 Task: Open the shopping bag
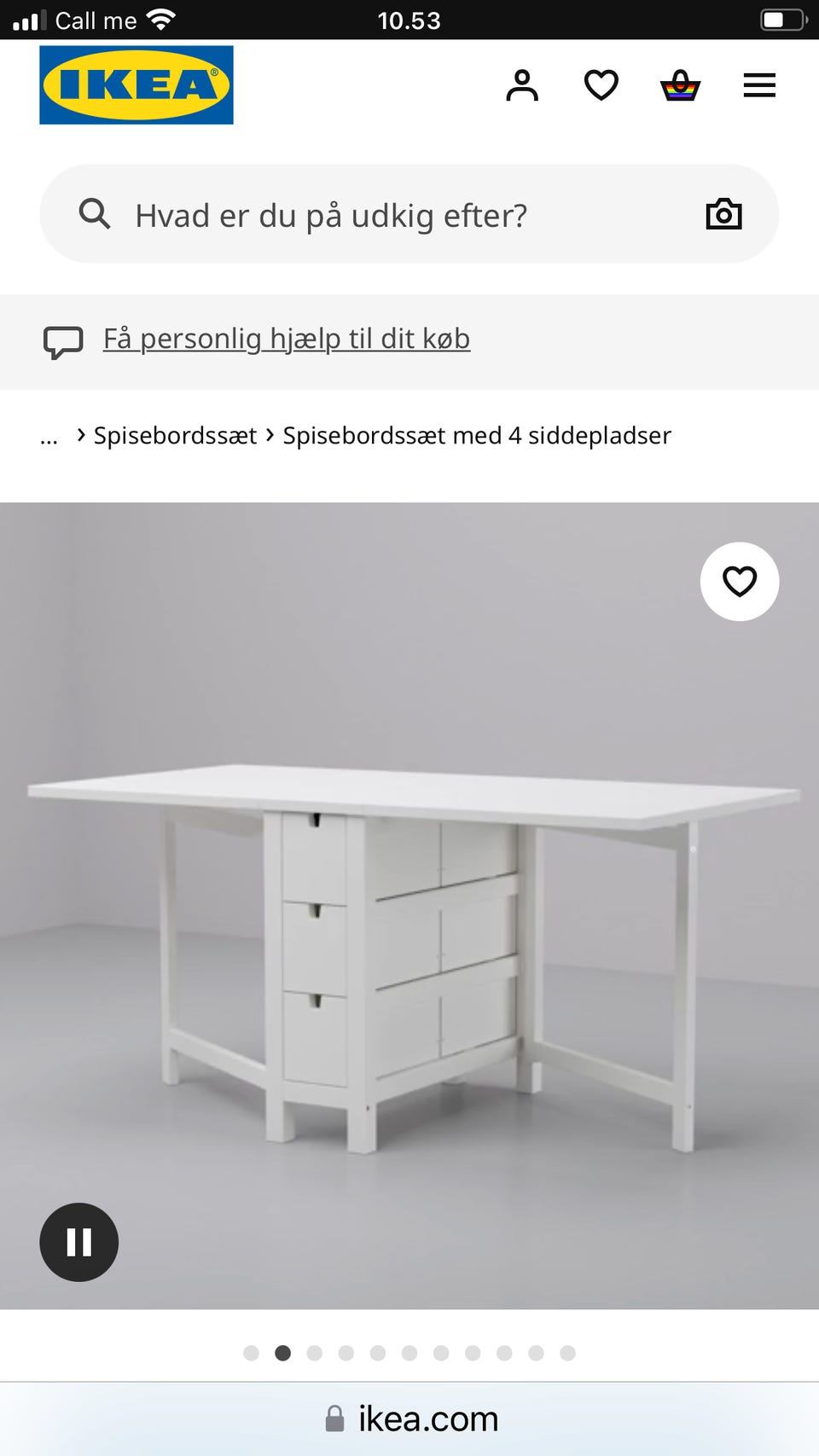pyautogui.click(x=680, y=85)
